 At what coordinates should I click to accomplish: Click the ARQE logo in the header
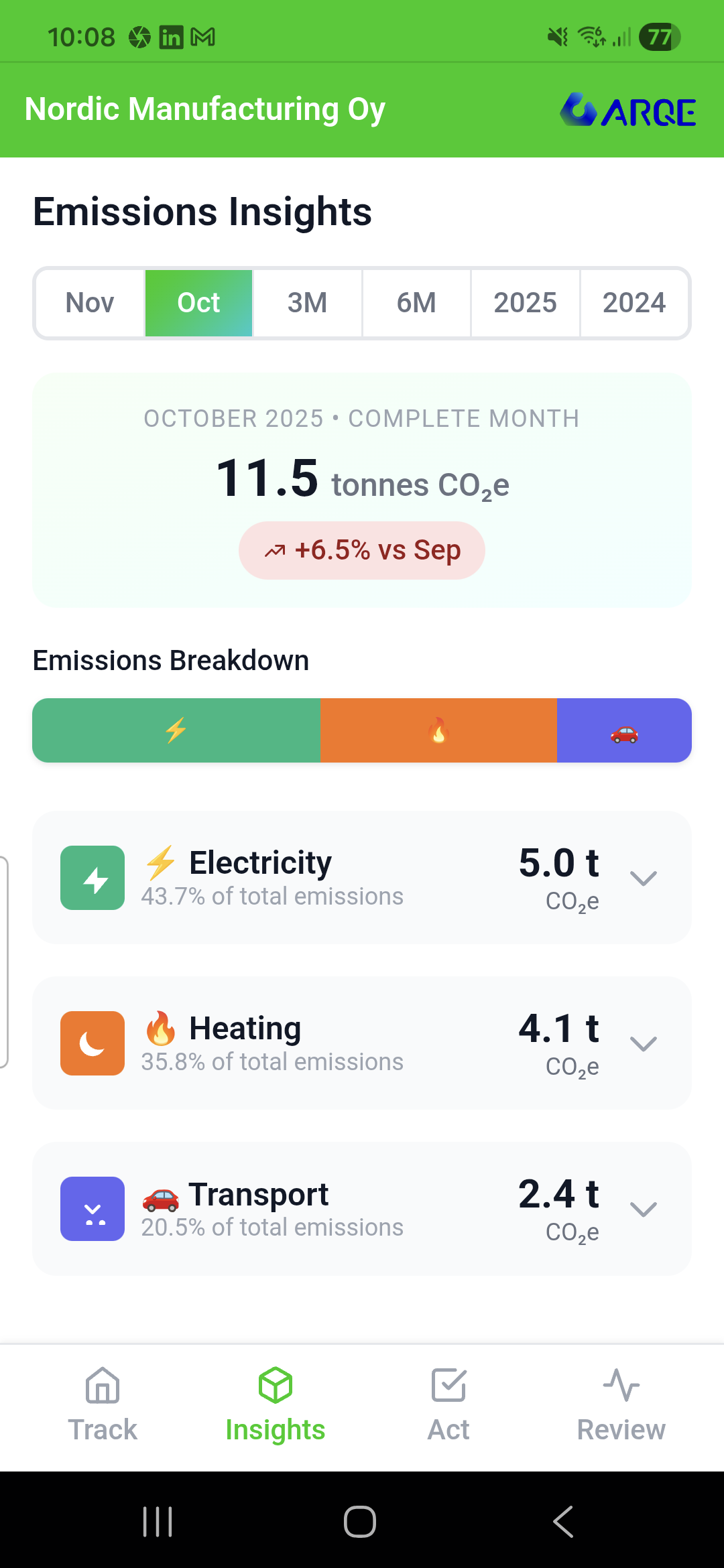(x=627, y=109)
